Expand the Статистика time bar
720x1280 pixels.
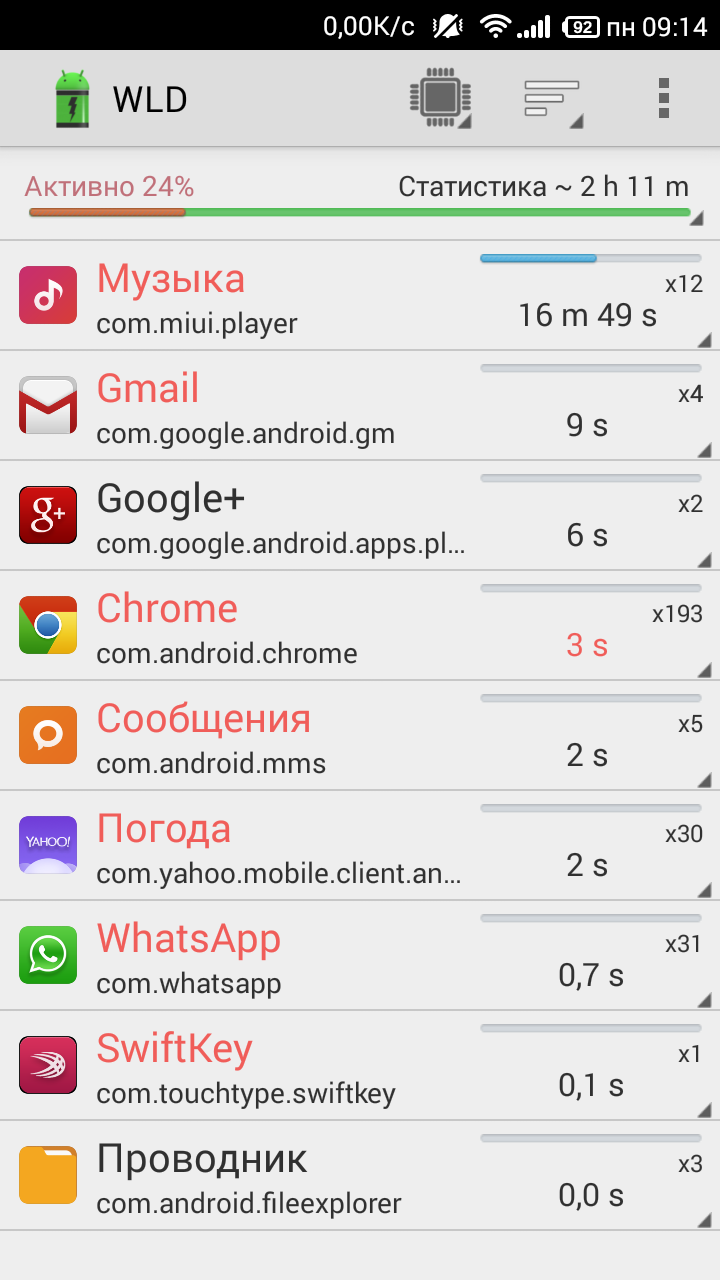pyautogui.click(x=360, y=197)
